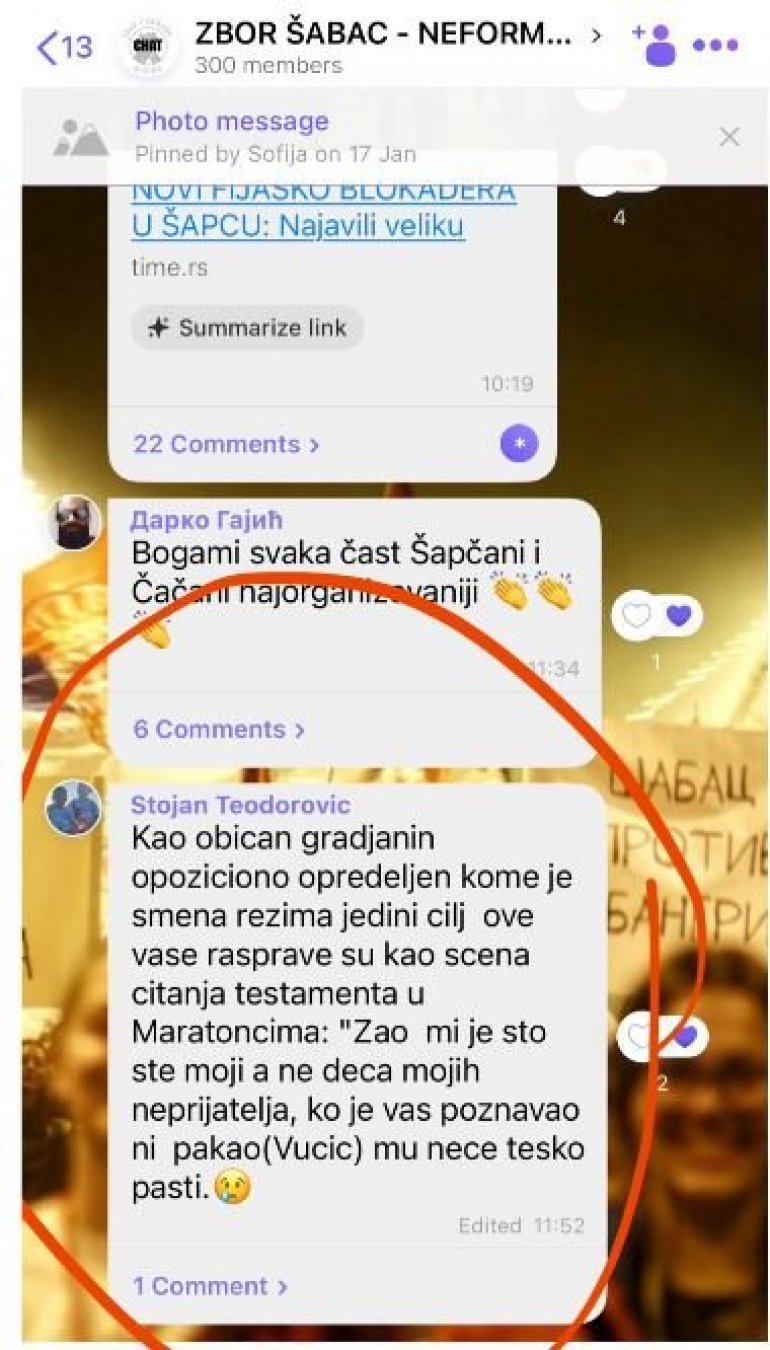
Task: Add a new member to the group
Action: coord(653,45)
